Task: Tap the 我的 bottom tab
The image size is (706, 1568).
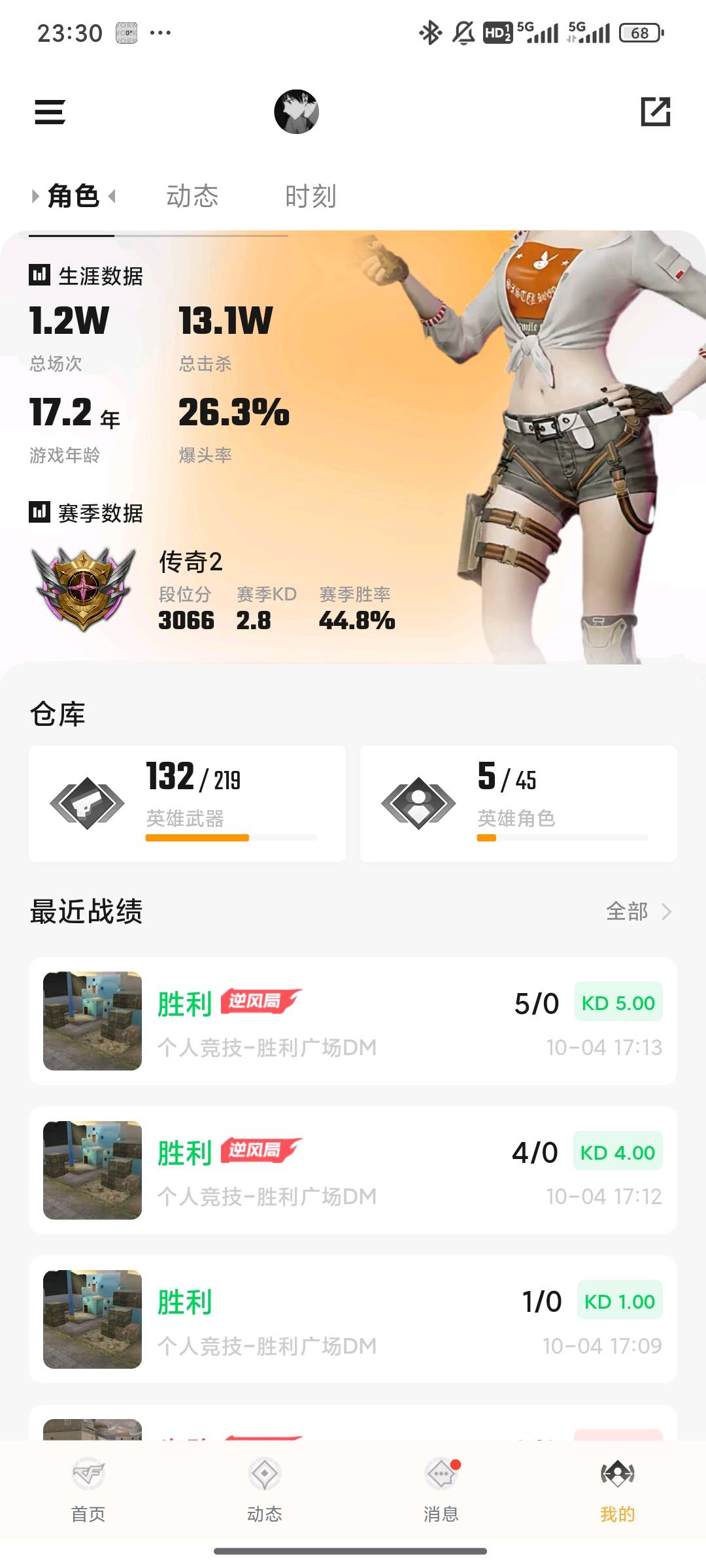Action: (618, 1490)
